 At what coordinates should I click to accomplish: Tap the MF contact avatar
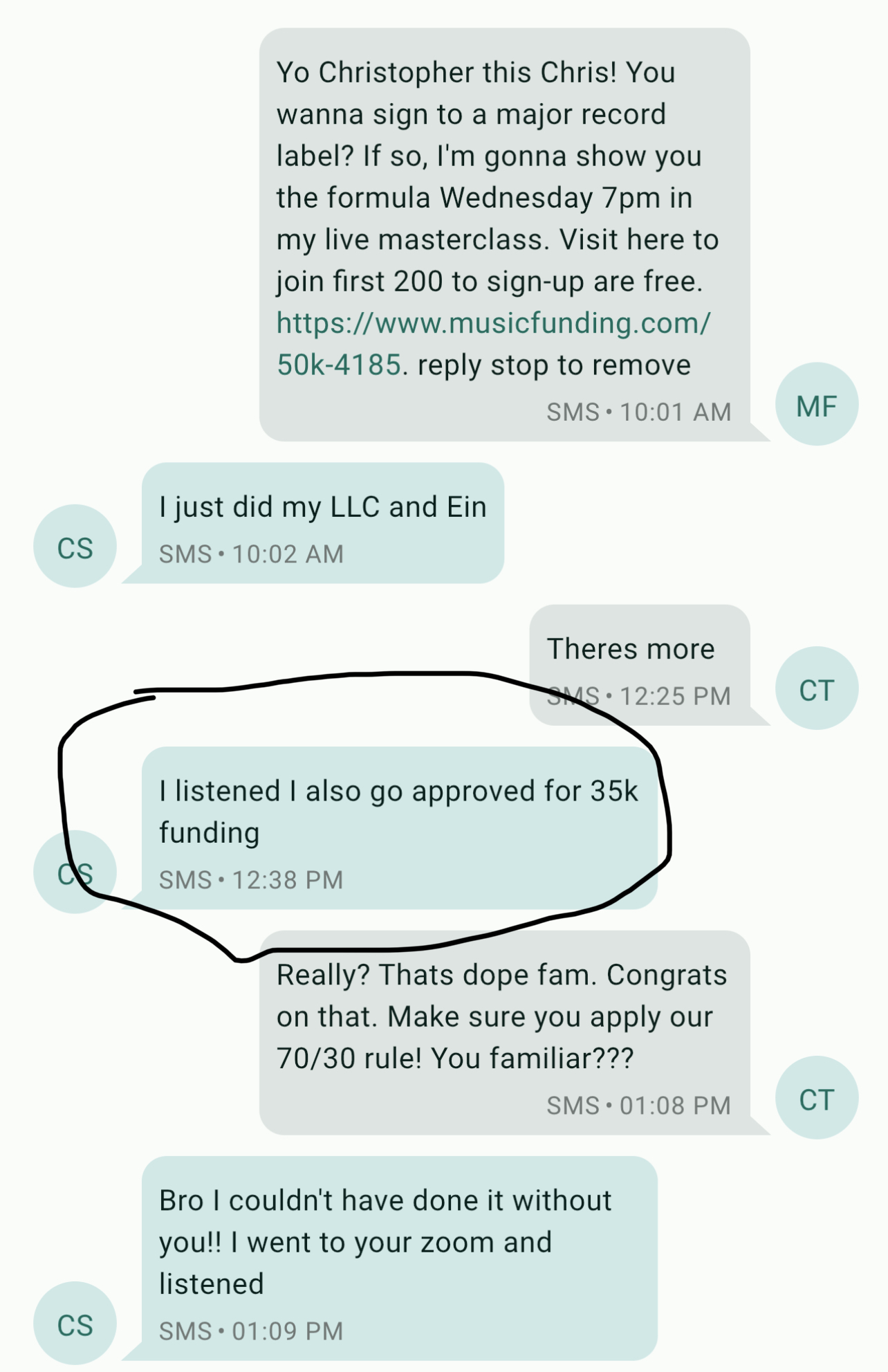[817, 405]
